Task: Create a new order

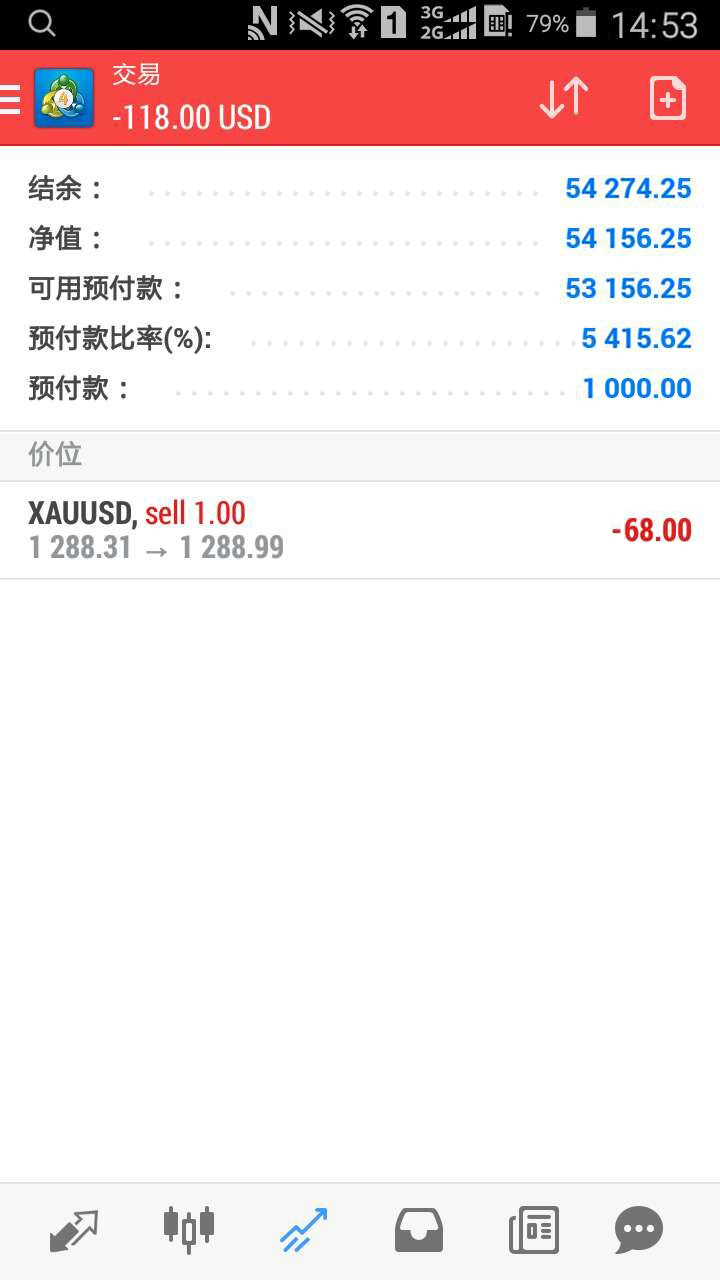Action: coord(667,98)
